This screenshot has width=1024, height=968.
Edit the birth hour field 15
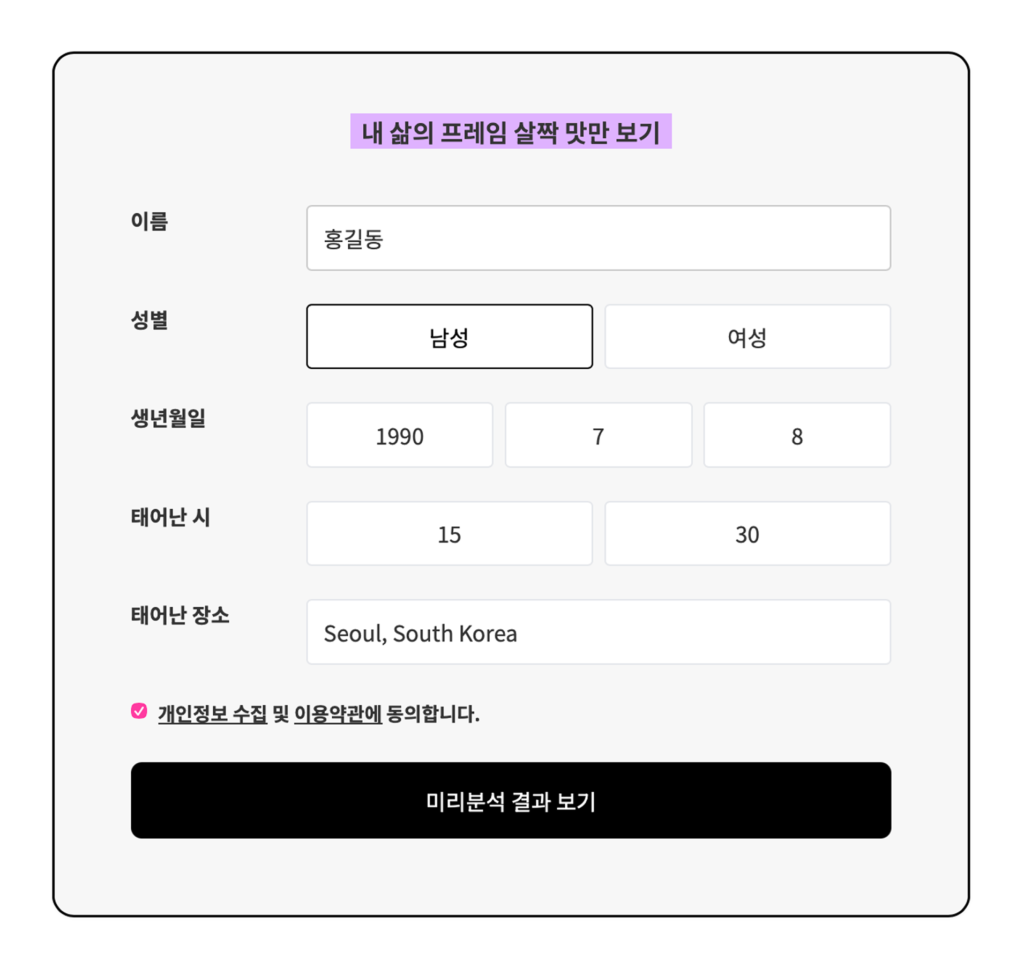coord(449,534)
